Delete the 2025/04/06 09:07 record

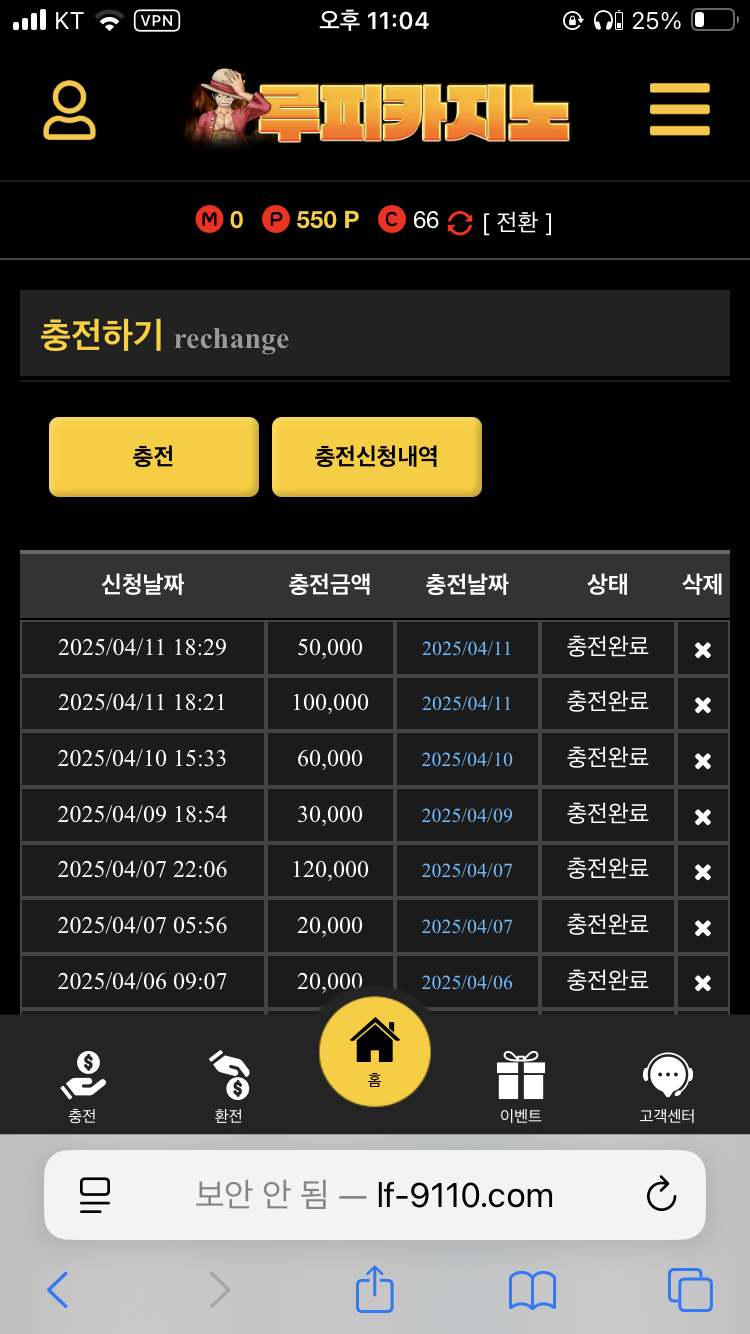(x=702, y=983)
